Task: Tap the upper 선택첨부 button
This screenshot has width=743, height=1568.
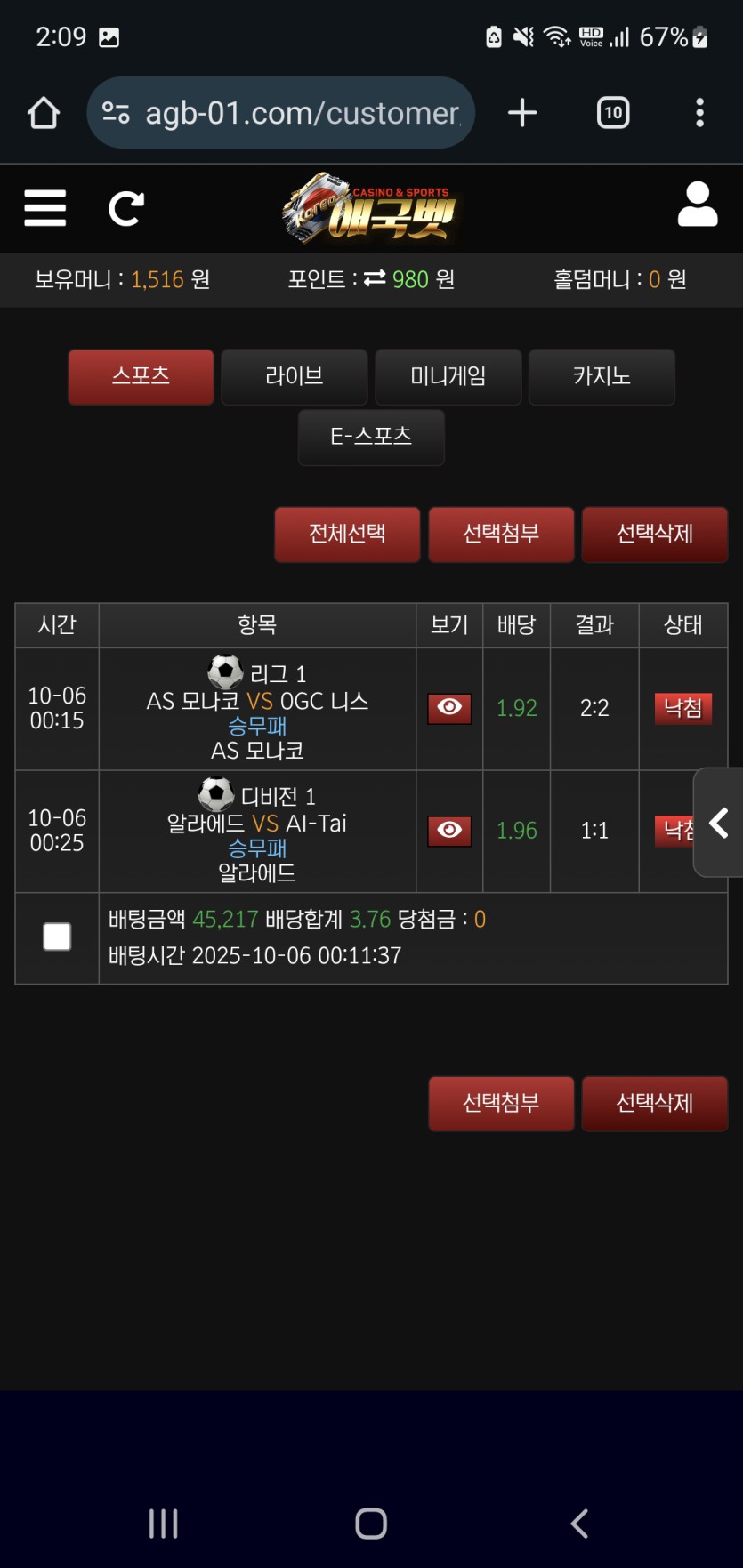Action: click(x=501, y=534)
